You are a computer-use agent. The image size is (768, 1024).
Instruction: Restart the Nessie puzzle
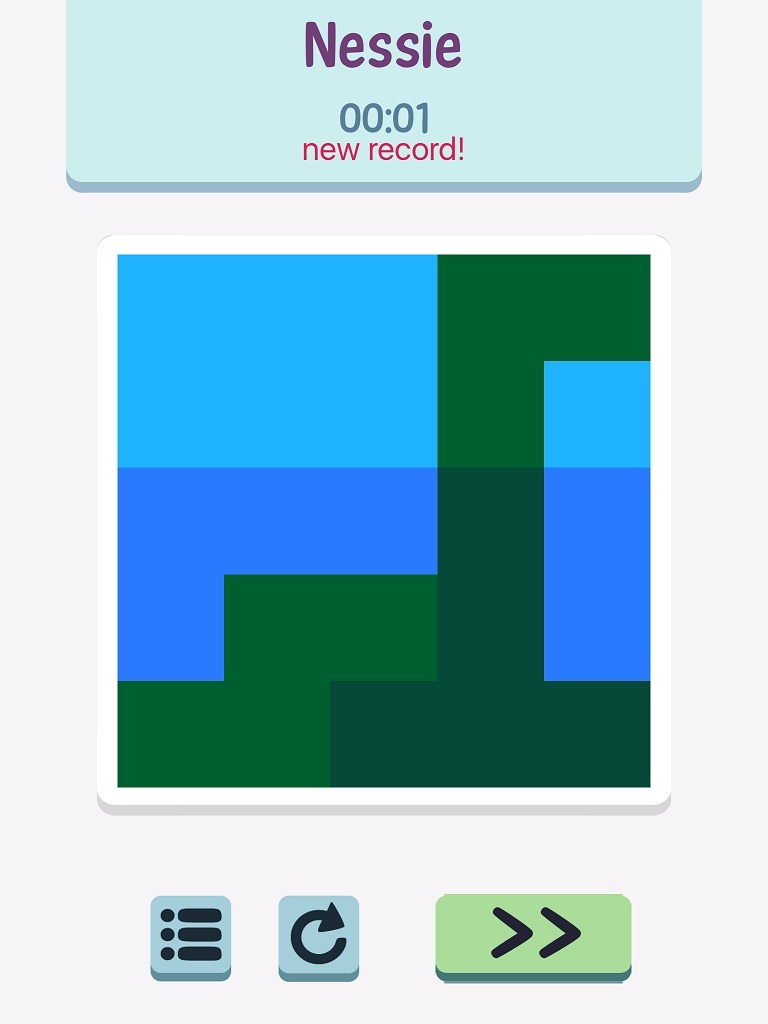(318, 935)
